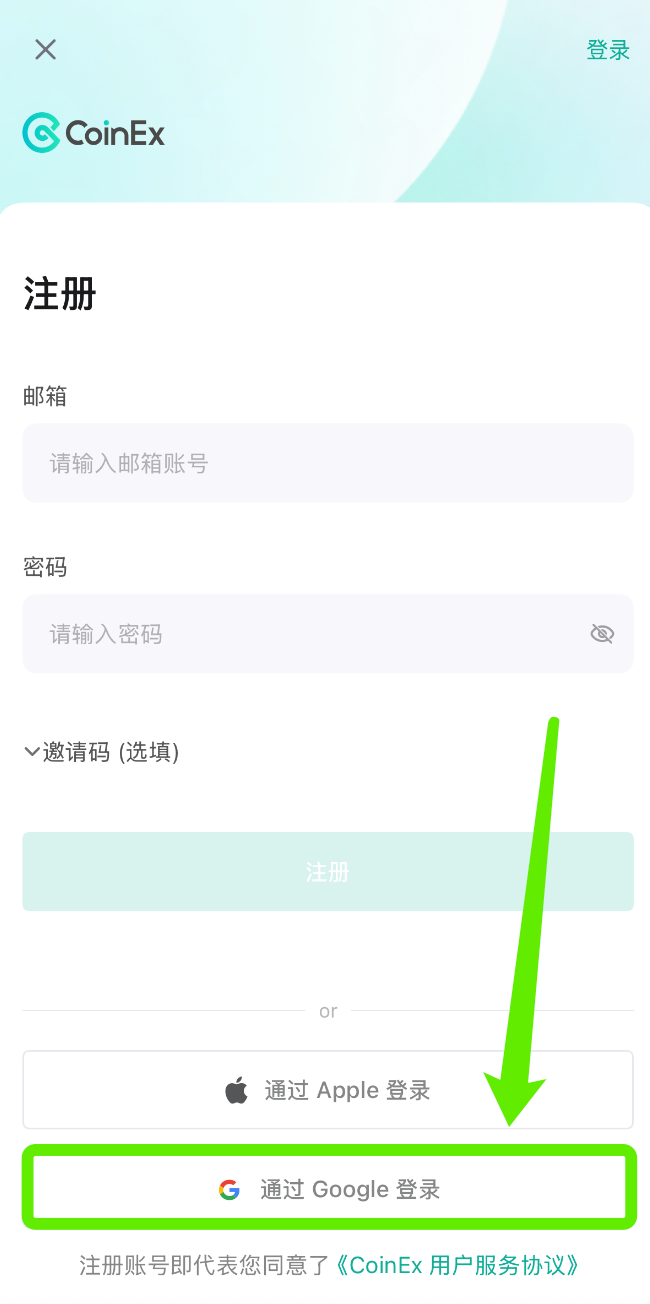
Task: Expand the 邀请码 (选填) section
Action: pos(101,752)
